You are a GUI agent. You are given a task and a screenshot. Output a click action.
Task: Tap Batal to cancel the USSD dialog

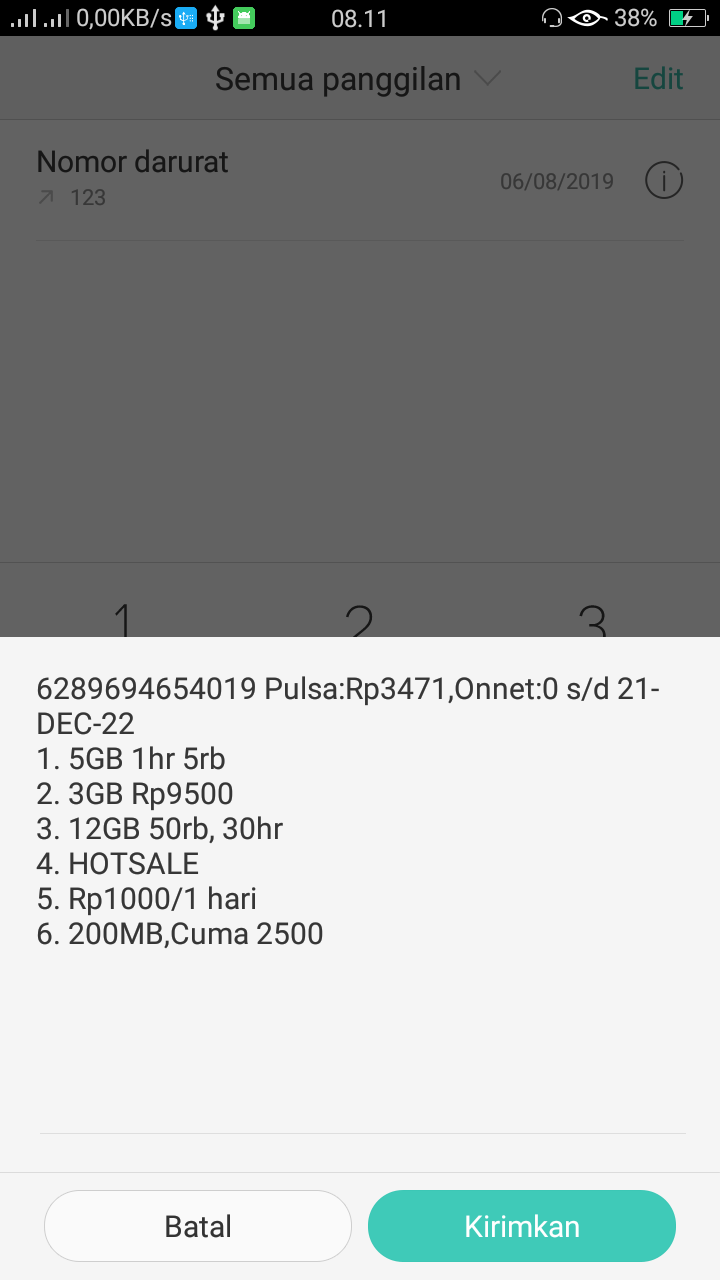point(198,1226)
